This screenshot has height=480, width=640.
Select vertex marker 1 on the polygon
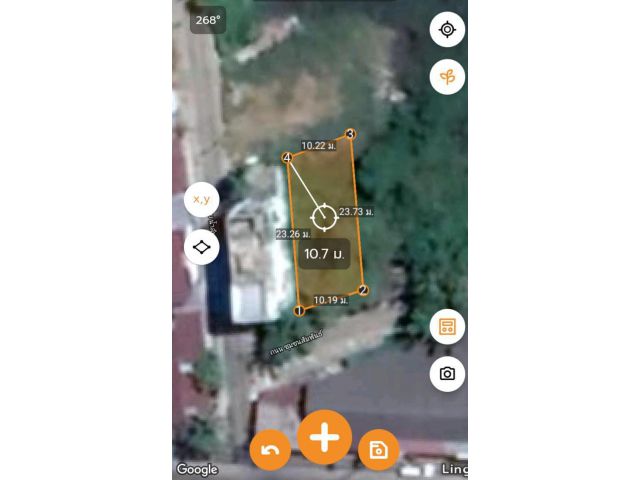click(298, 311)
